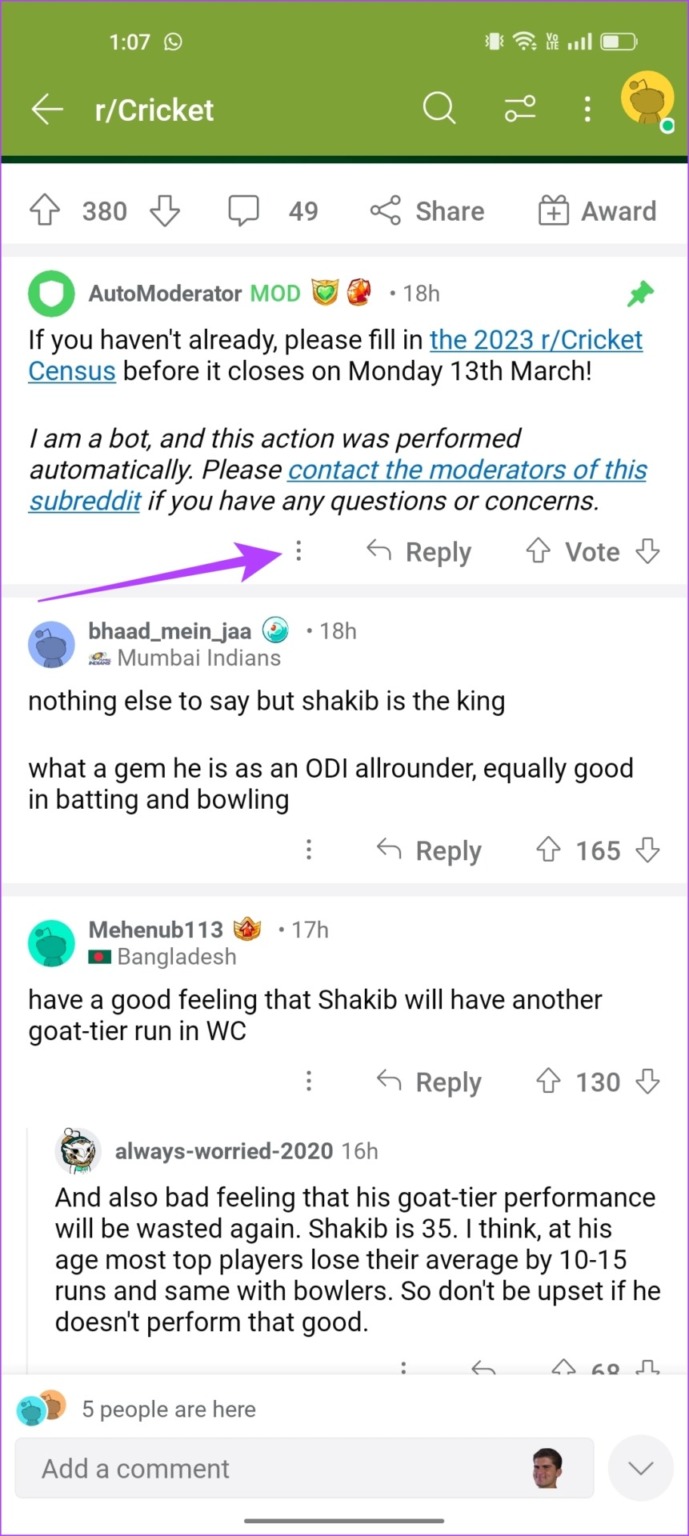Tap the down chevron beside comment box
This screenshot has width=689, height=1536.
click(641, 1468)
